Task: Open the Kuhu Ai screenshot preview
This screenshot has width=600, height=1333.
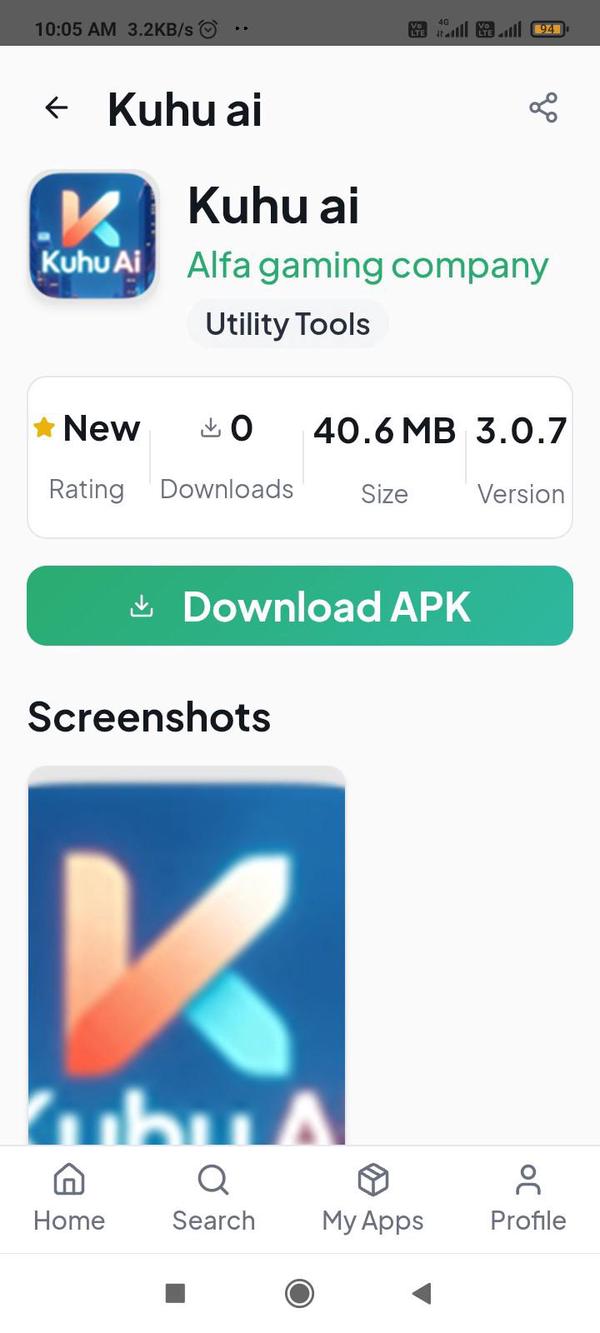Action: pos(187,955)
